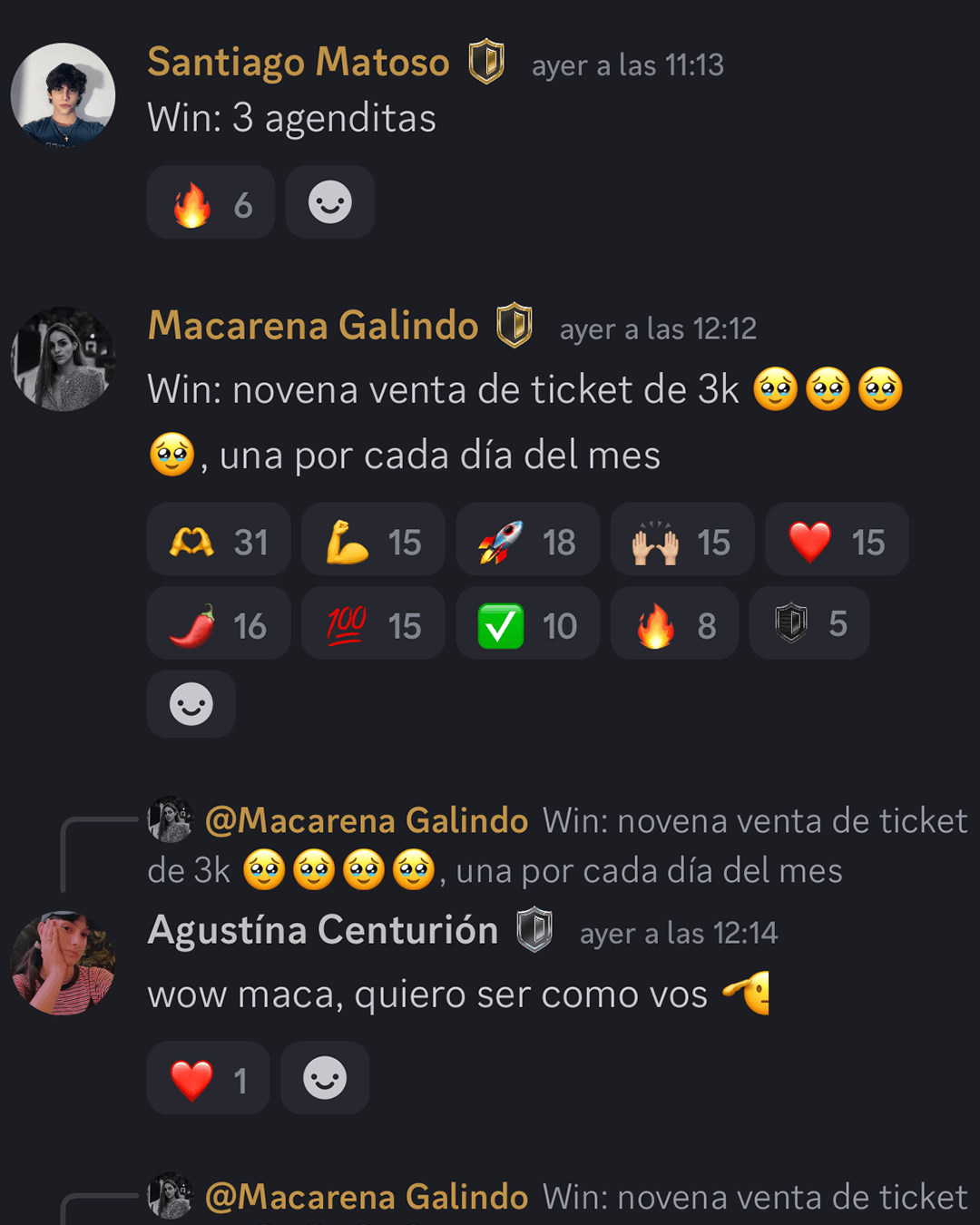Open the emoji picker under Macarena's message
The height and width of the screenshot is (1225, 980).
click(191, 704)
